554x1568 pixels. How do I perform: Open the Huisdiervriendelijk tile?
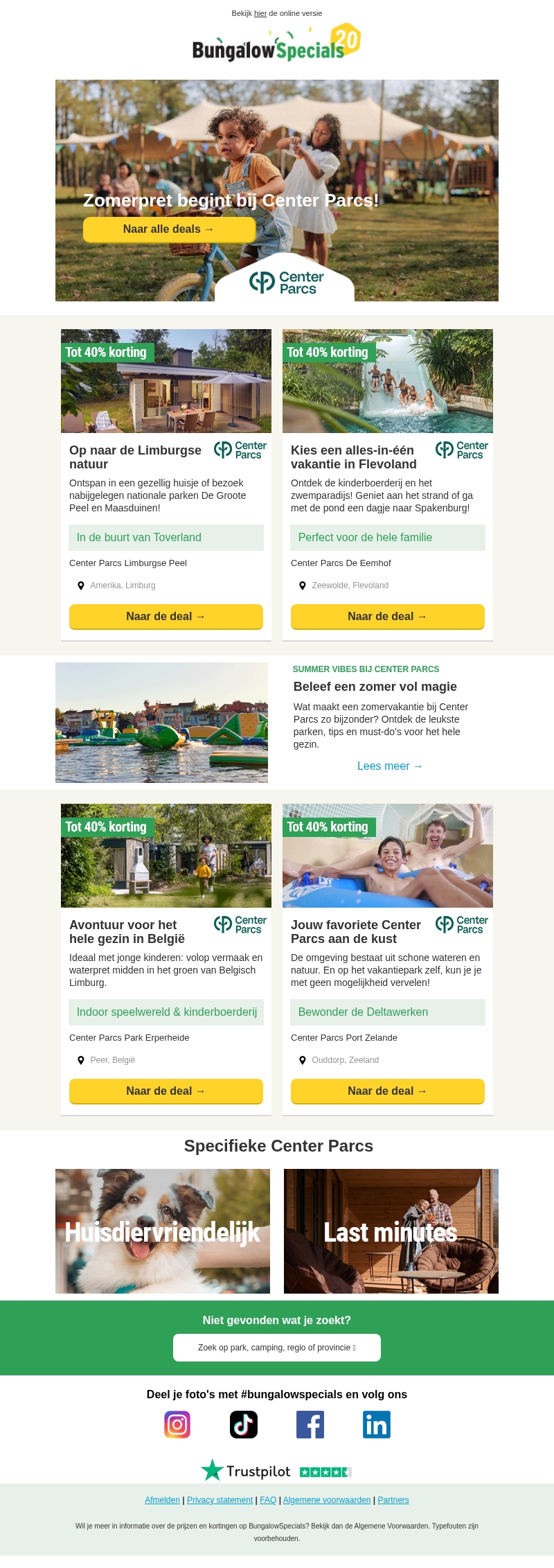(163, 1231)
